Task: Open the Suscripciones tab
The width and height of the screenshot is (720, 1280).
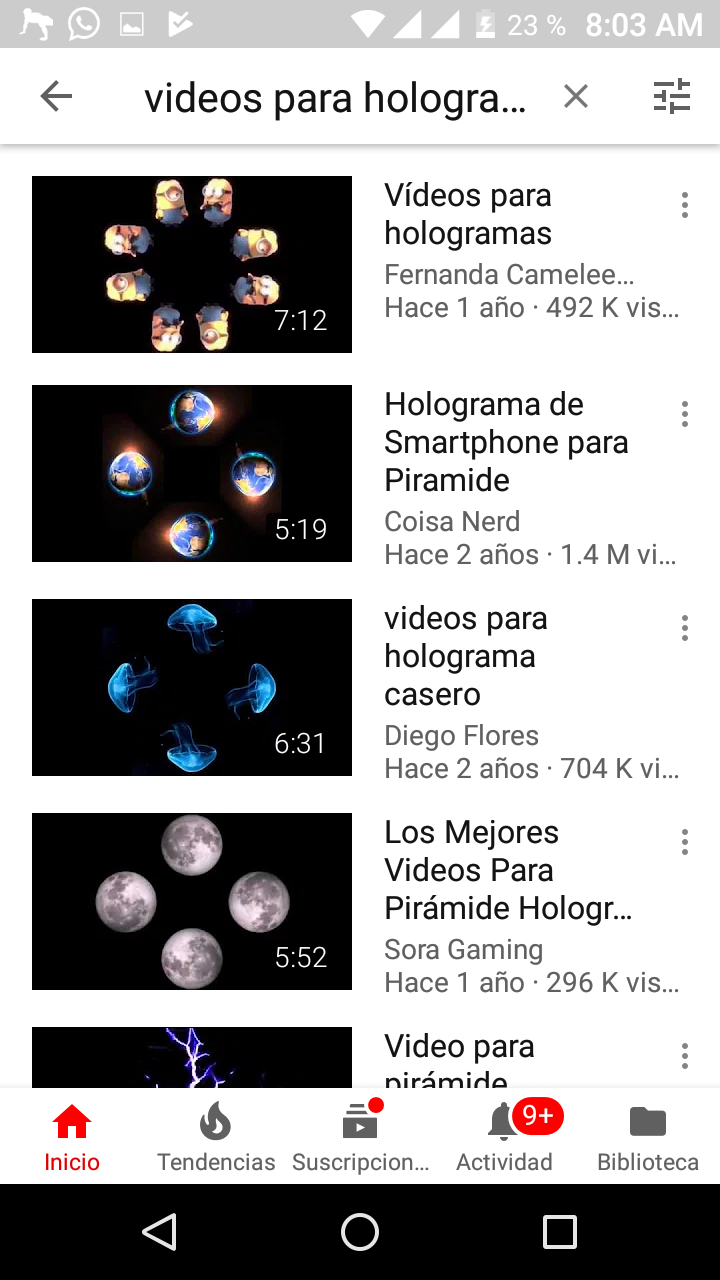Action: point(360,1138)
